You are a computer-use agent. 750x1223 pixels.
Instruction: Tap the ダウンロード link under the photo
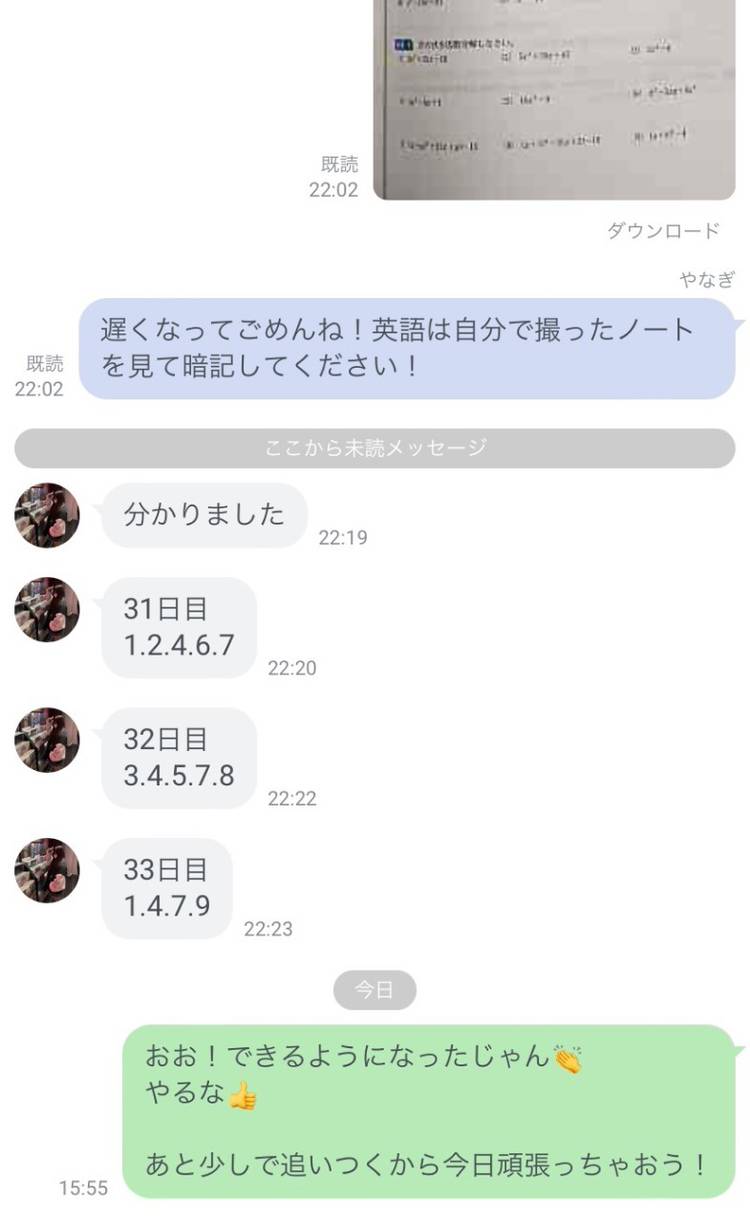[663, 231]
